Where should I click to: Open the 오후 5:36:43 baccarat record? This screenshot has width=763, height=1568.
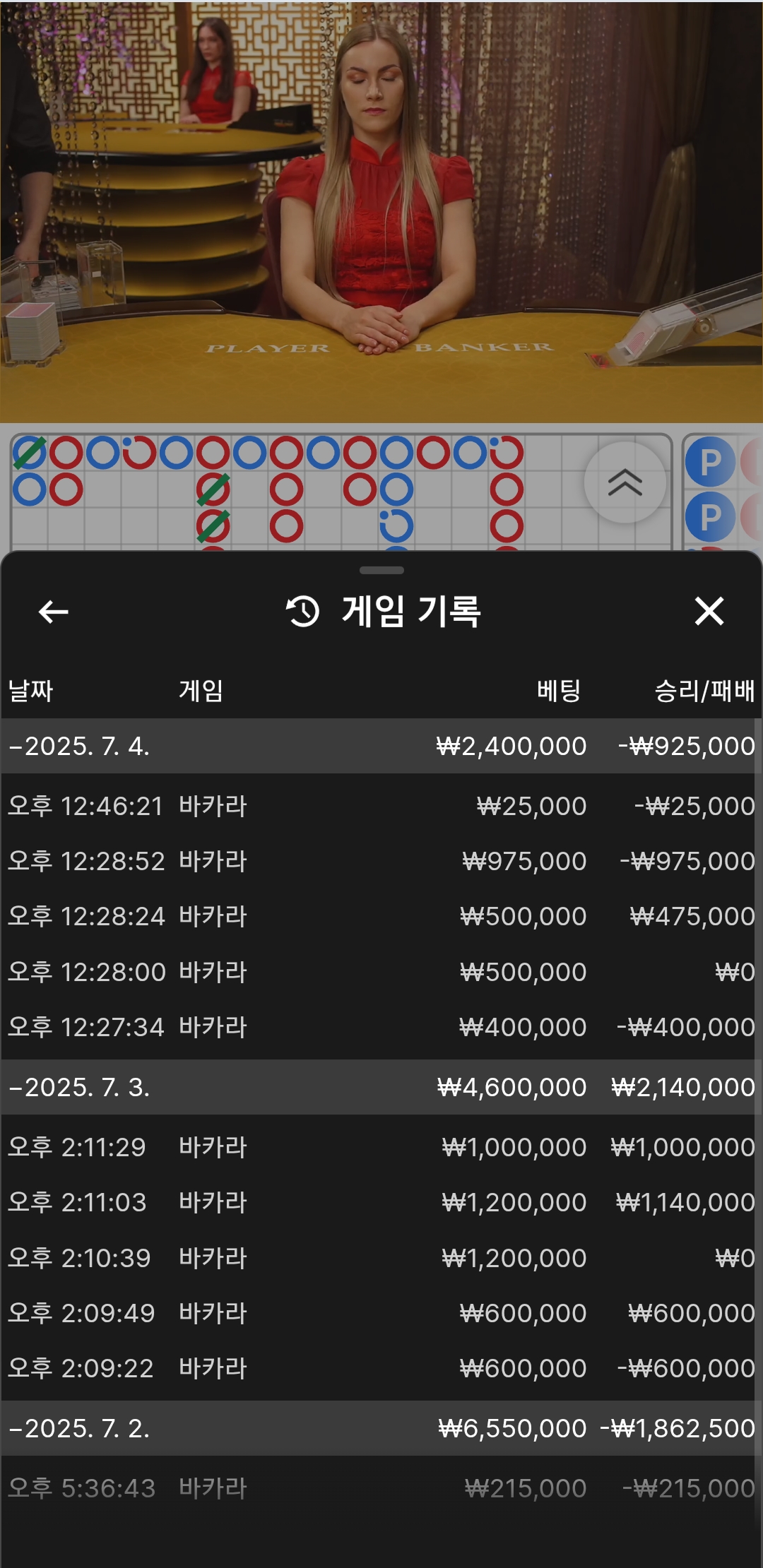(381, 1488)
